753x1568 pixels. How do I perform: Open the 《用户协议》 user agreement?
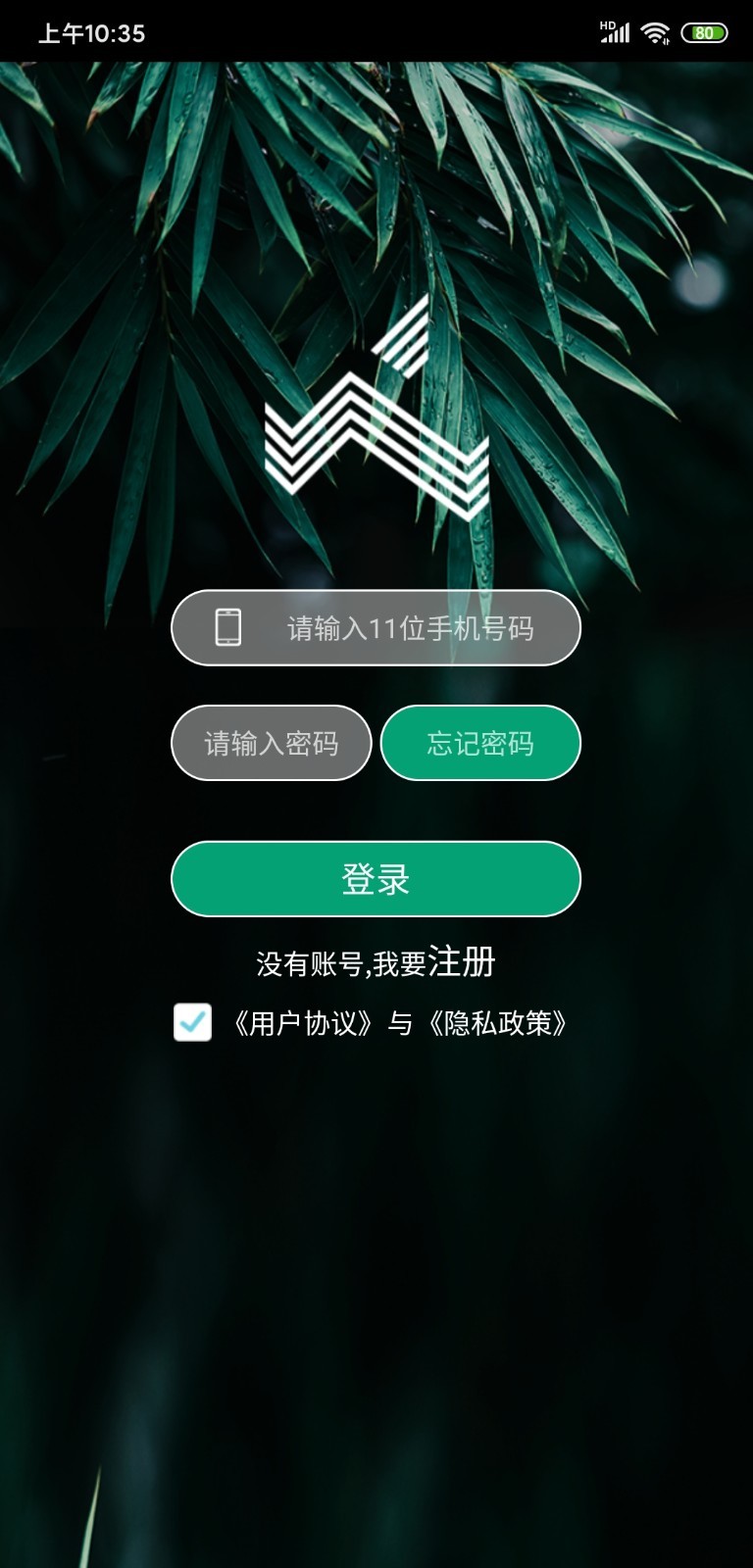tap(302, 1022)
